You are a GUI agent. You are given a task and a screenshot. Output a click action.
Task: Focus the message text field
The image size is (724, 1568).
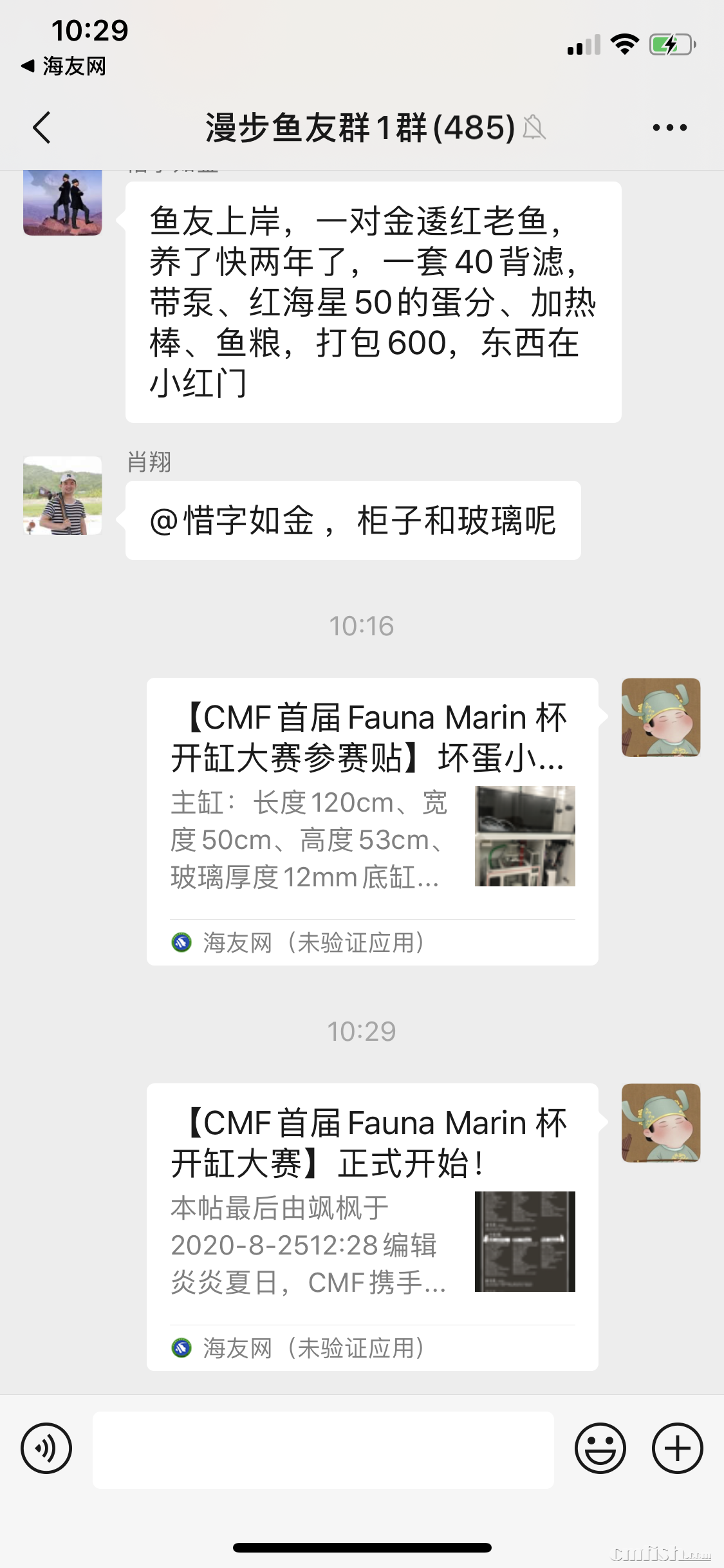click(323, 1450)
